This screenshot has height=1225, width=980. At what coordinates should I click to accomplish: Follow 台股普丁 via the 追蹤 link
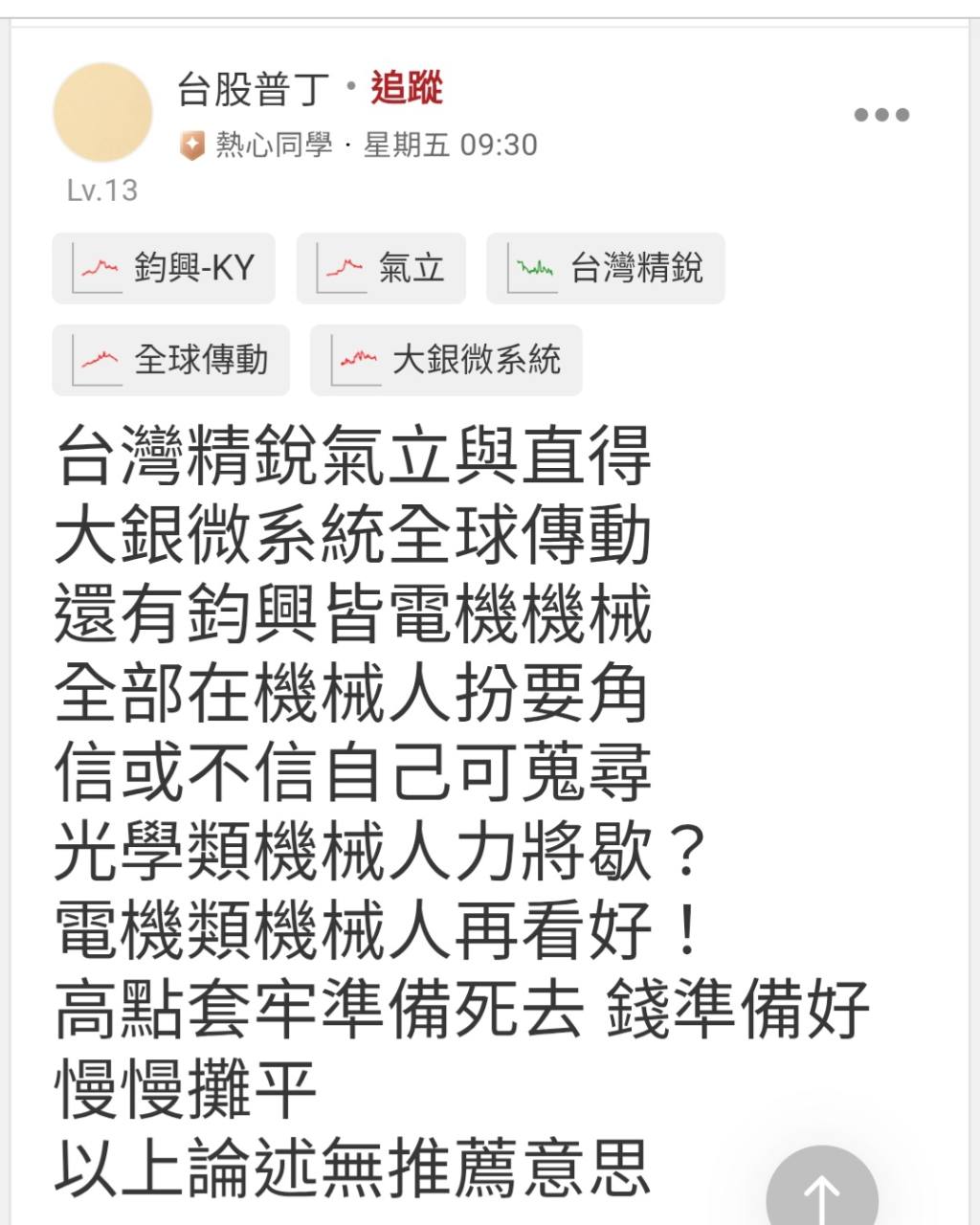[x=407, y=89]
